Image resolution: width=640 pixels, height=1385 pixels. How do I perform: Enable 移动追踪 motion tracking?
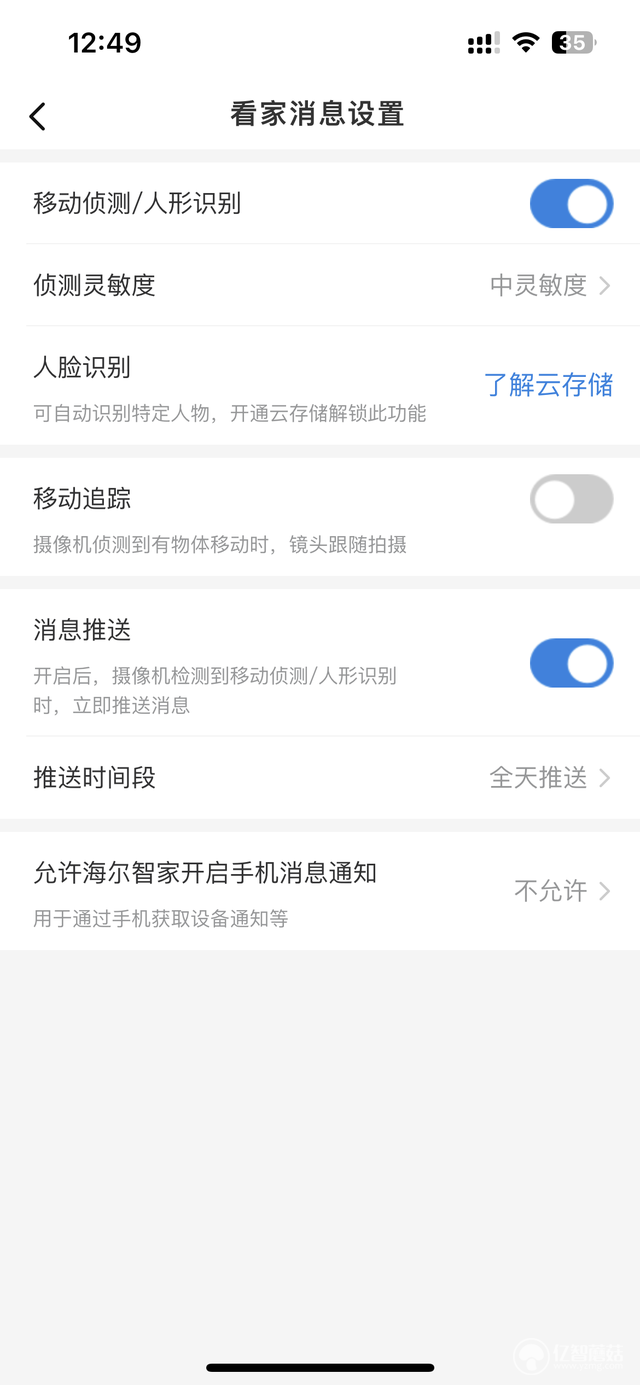pyautogui.click(x=571, y=499)
